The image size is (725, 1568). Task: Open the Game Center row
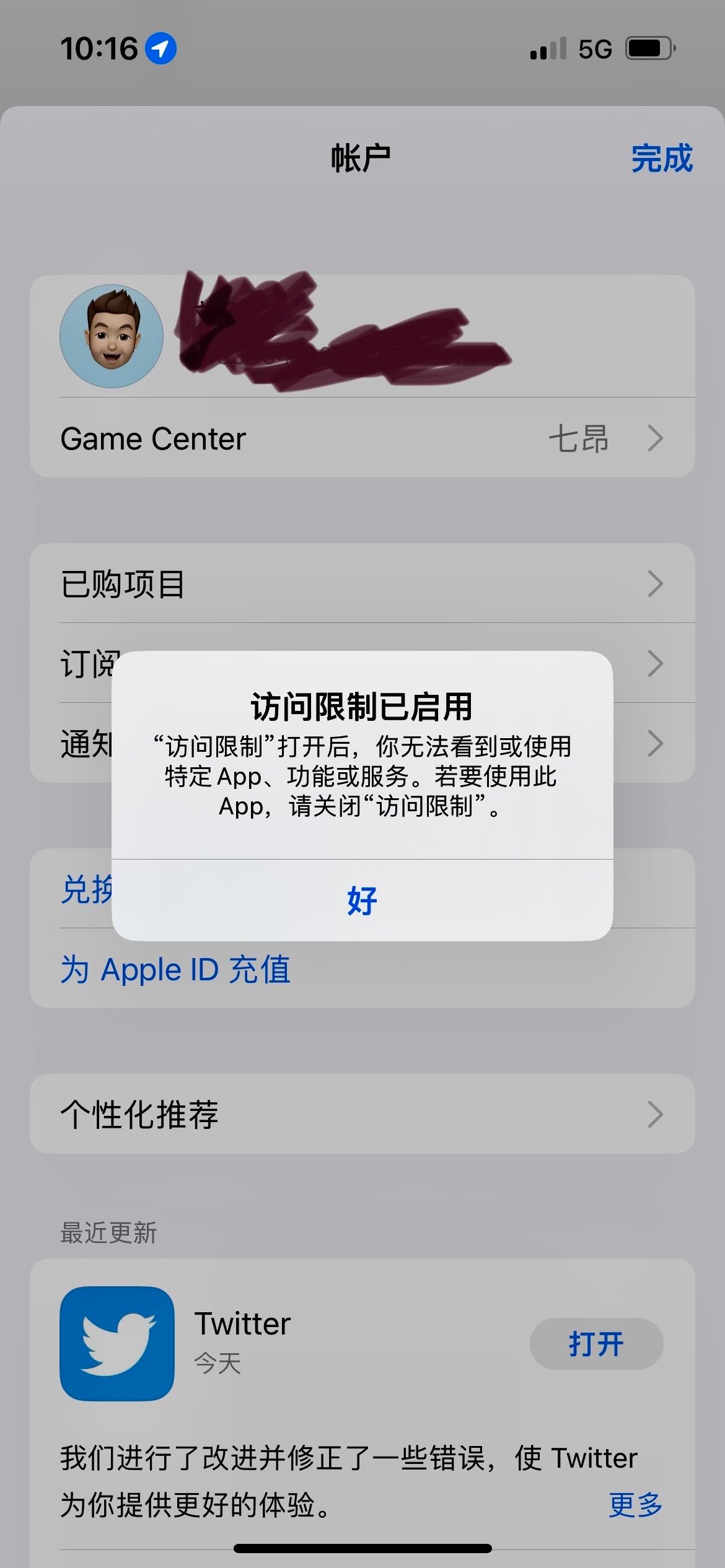[362, 438]
